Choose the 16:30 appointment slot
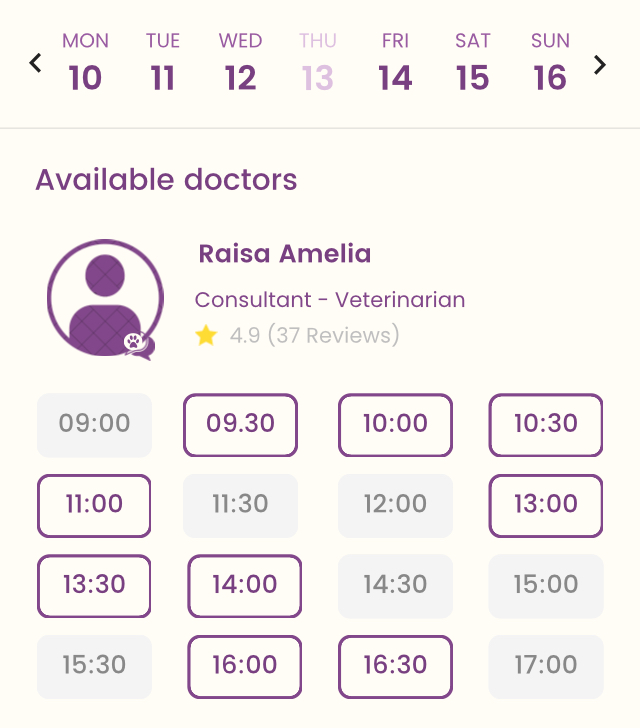The height and width of the screenshot is (728, 640). [395, 666]
